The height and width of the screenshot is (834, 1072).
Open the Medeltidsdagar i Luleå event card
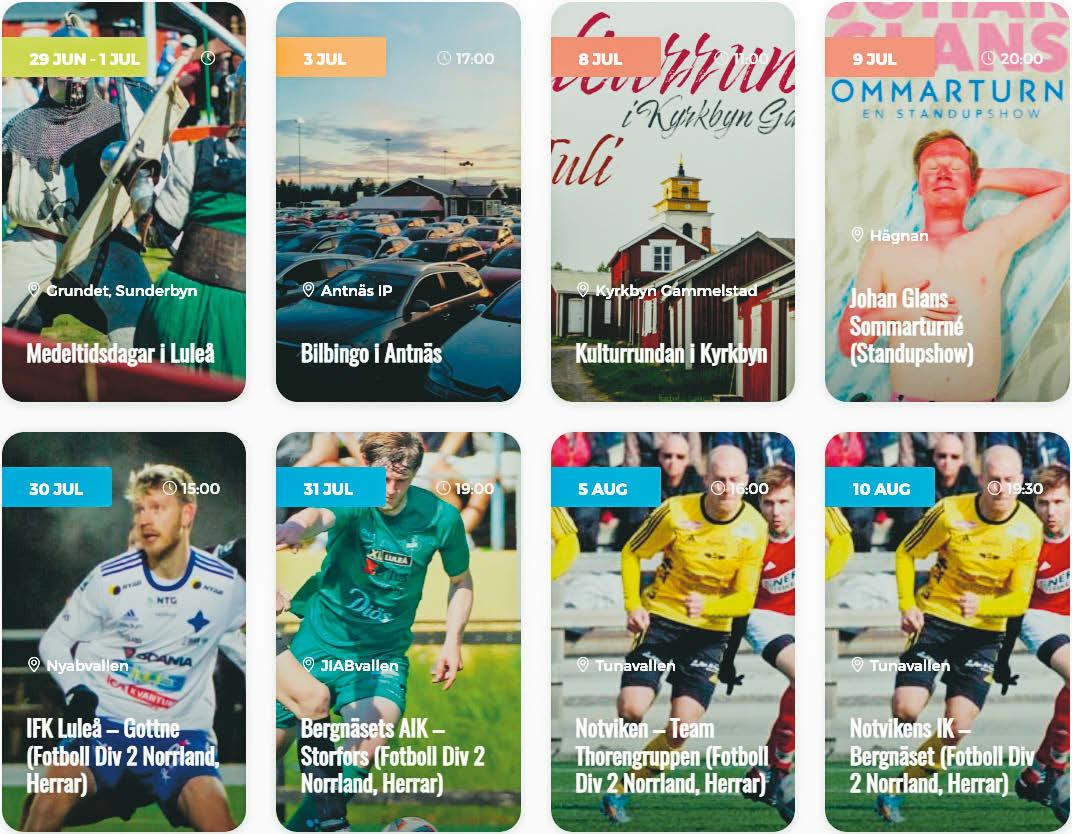pyautogui.click(x=122, y=353)
